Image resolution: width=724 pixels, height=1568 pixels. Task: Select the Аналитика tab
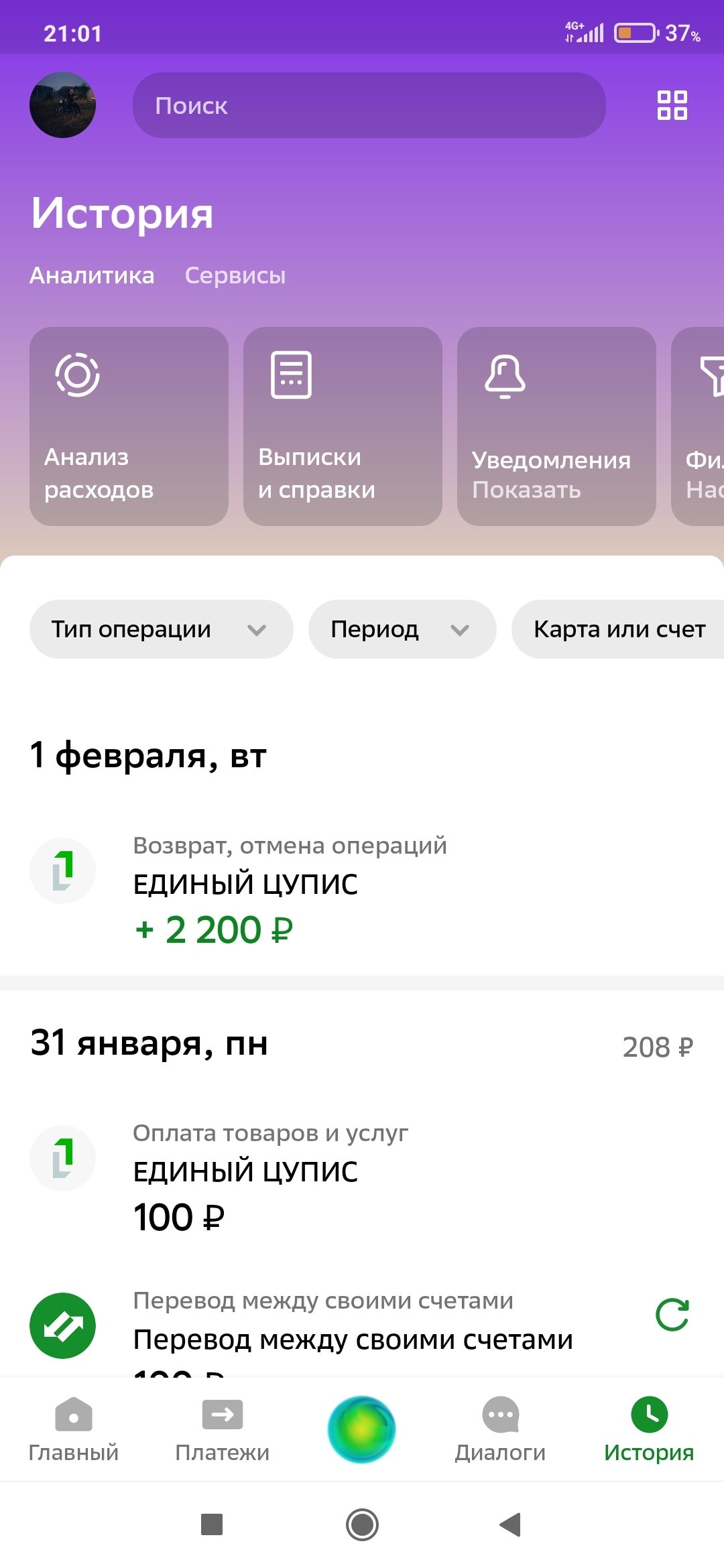click(x=92, y=275)
